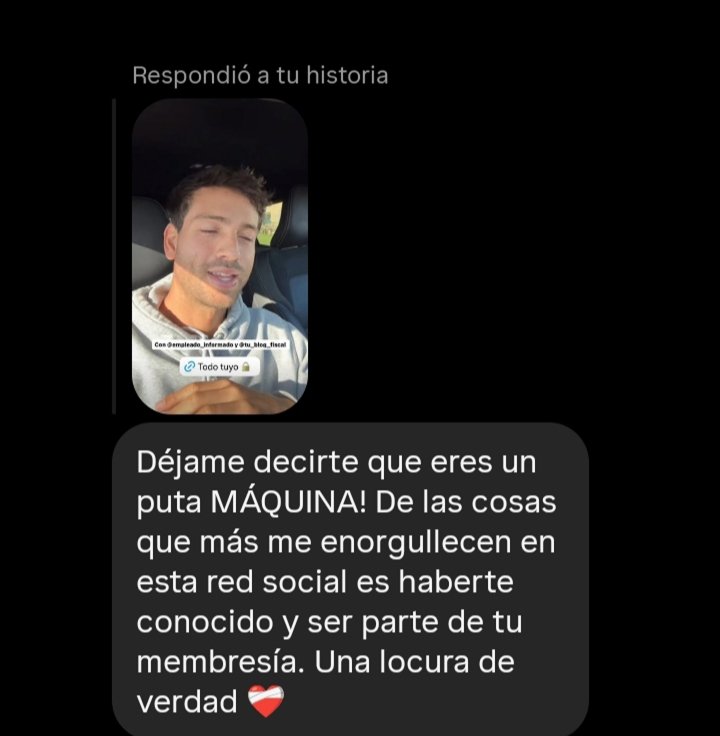
Task: Open the replied story preview thumbnail
Action: (219, 256)
